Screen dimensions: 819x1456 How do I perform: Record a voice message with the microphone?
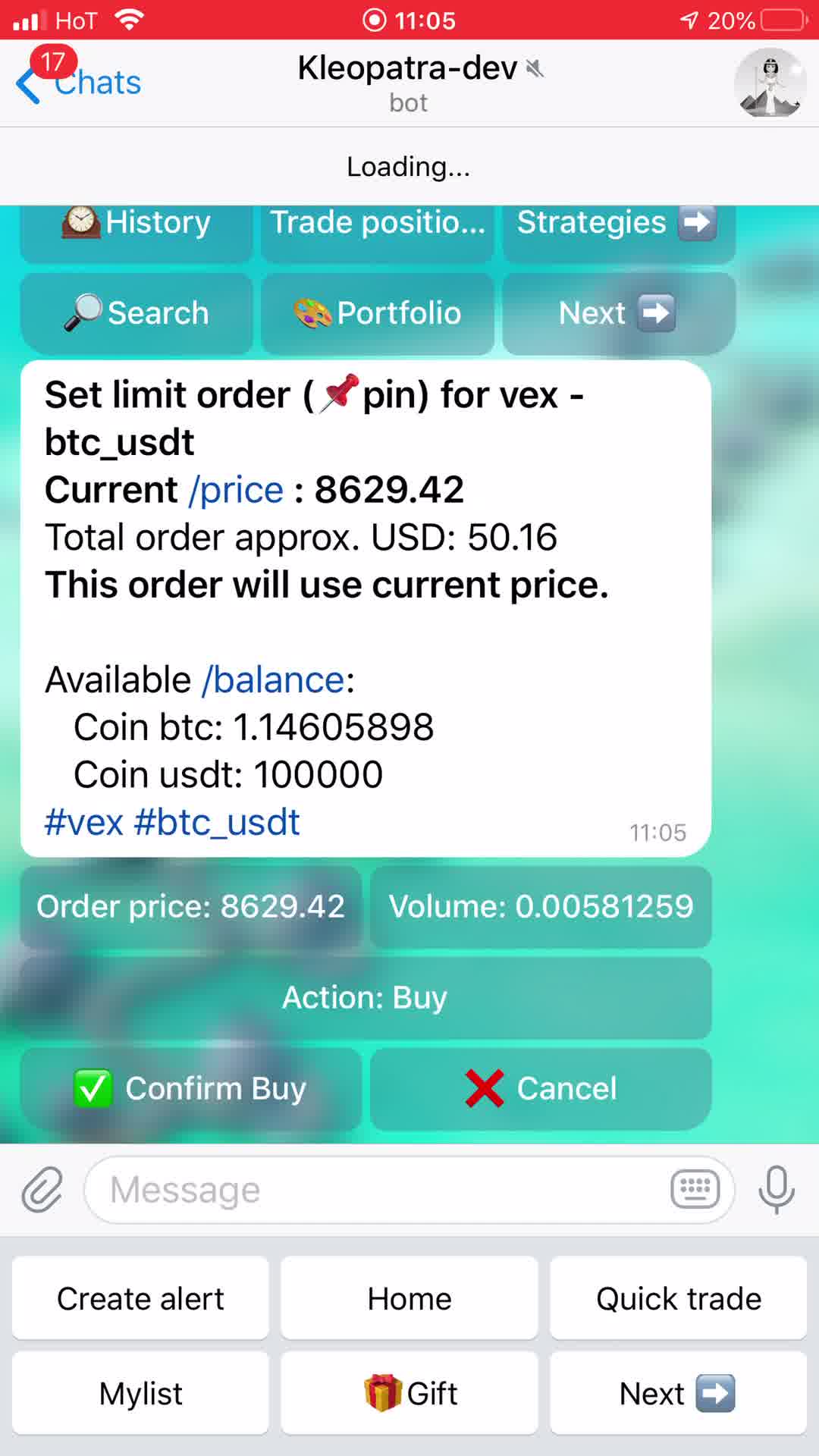tap(777, 1189)
